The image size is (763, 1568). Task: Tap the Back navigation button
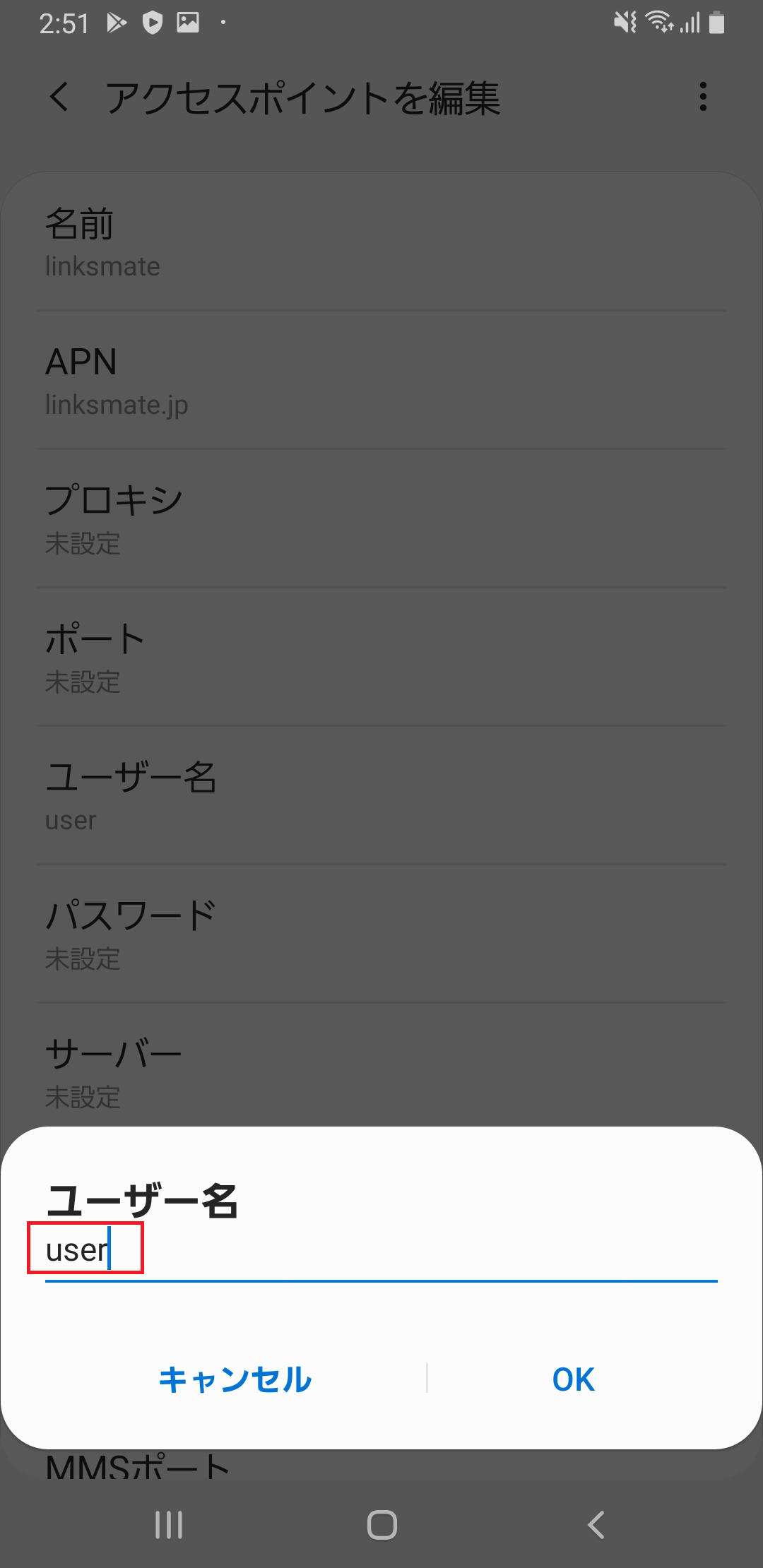pos(596,1526)
